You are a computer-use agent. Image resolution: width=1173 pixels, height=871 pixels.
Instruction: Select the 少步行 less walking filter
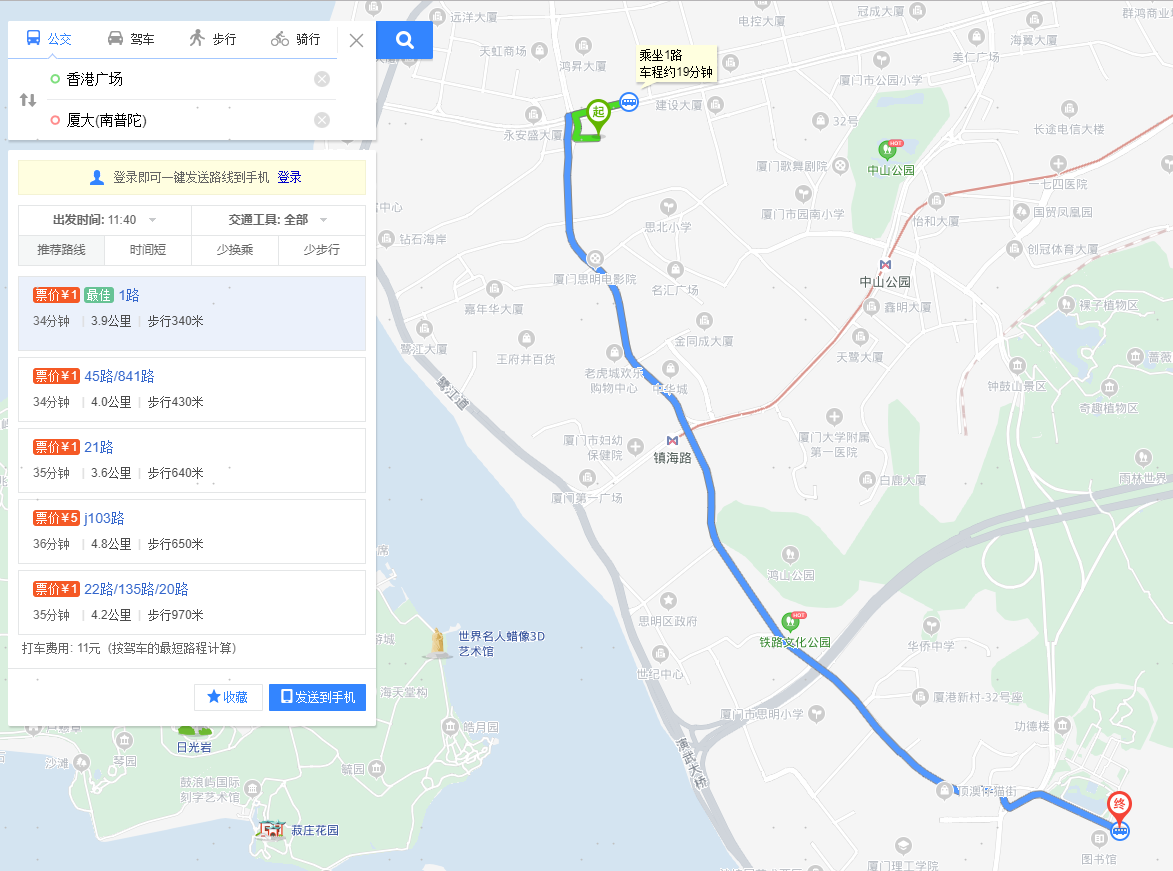click(x=321, y=250)
